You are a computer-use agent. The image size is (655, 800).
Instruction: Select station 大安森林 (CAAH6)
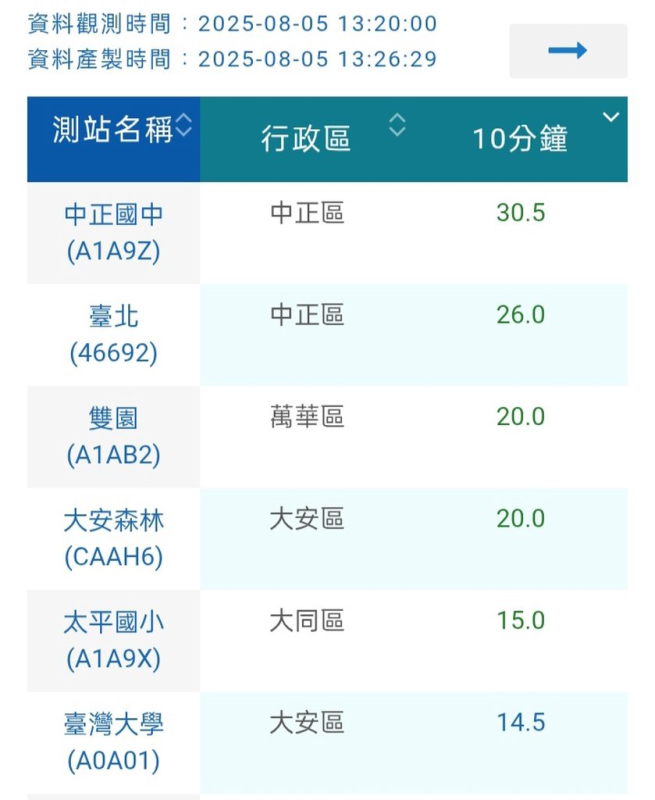(x=113, y=539)
